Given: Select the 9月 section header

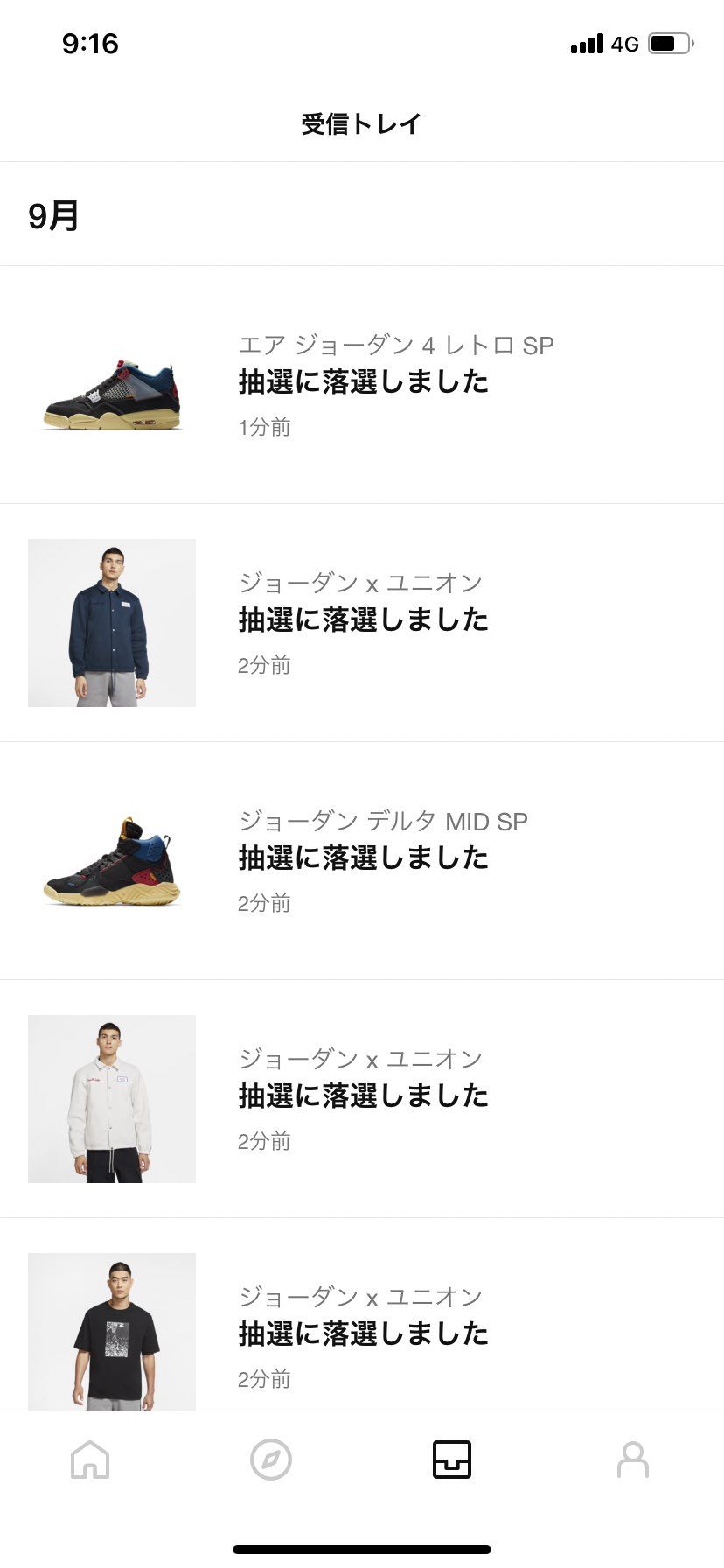Looking at the screenshot, I should click(52, 216).
